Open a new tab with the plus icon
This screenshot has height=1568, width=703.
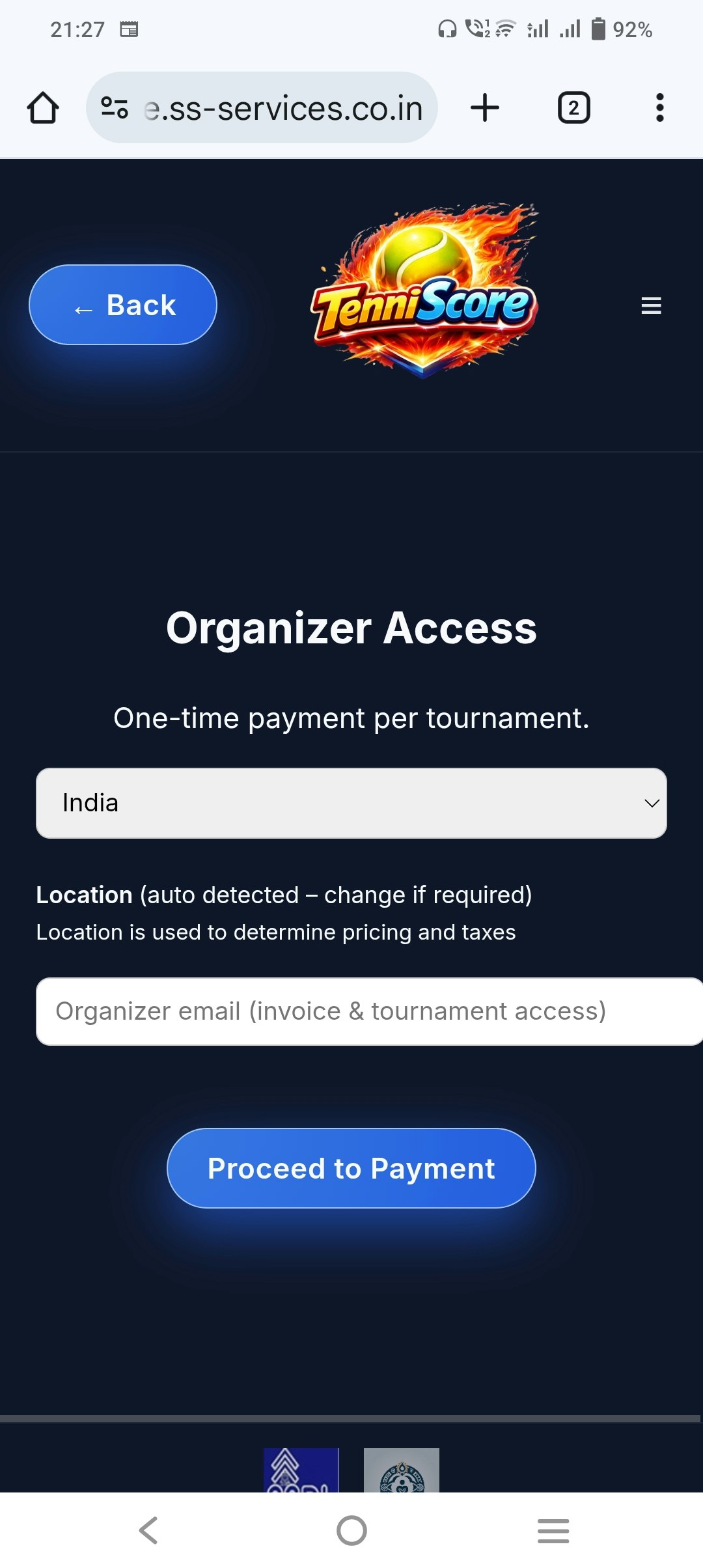pyautogui.click(x=485, y=107)
